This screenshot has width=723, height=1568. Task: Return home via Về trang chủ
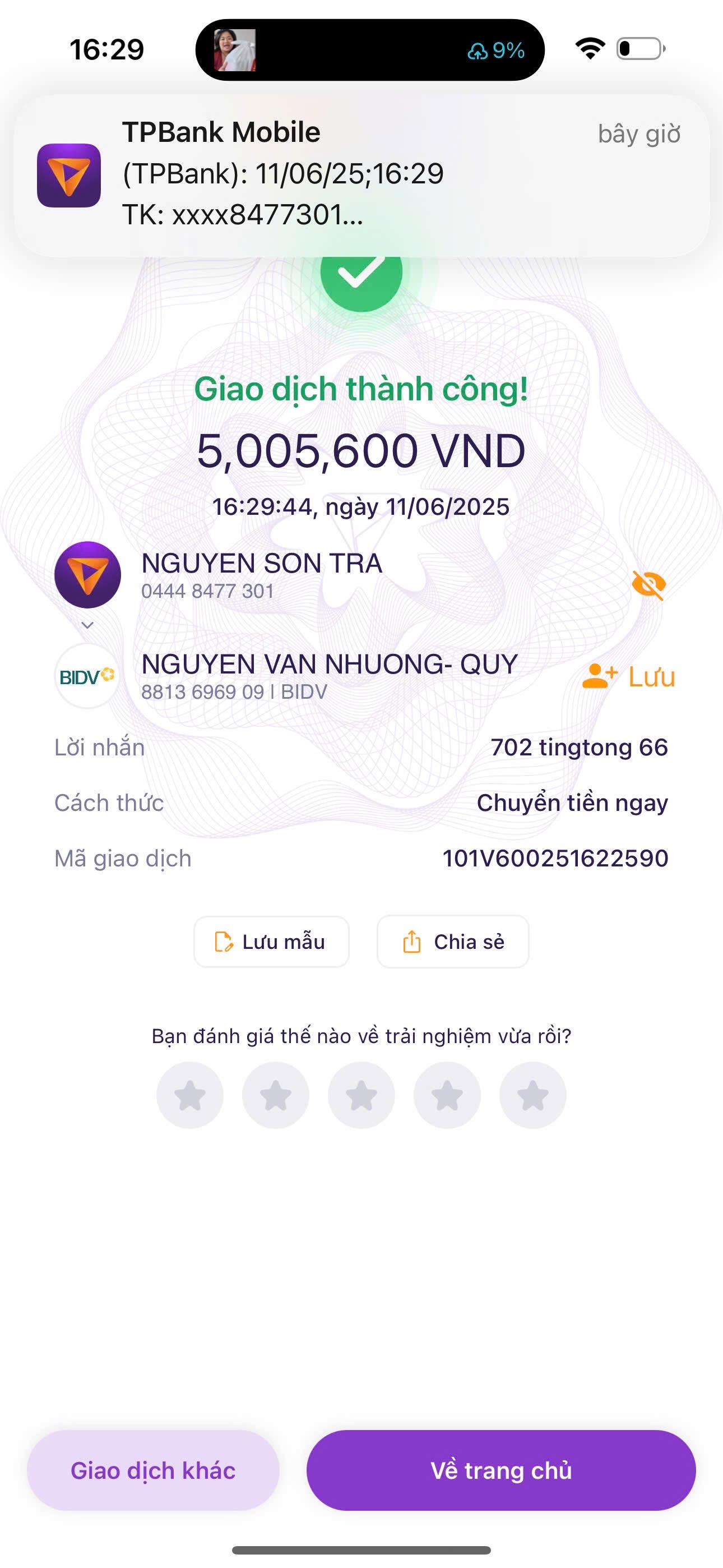(501, 1470)
